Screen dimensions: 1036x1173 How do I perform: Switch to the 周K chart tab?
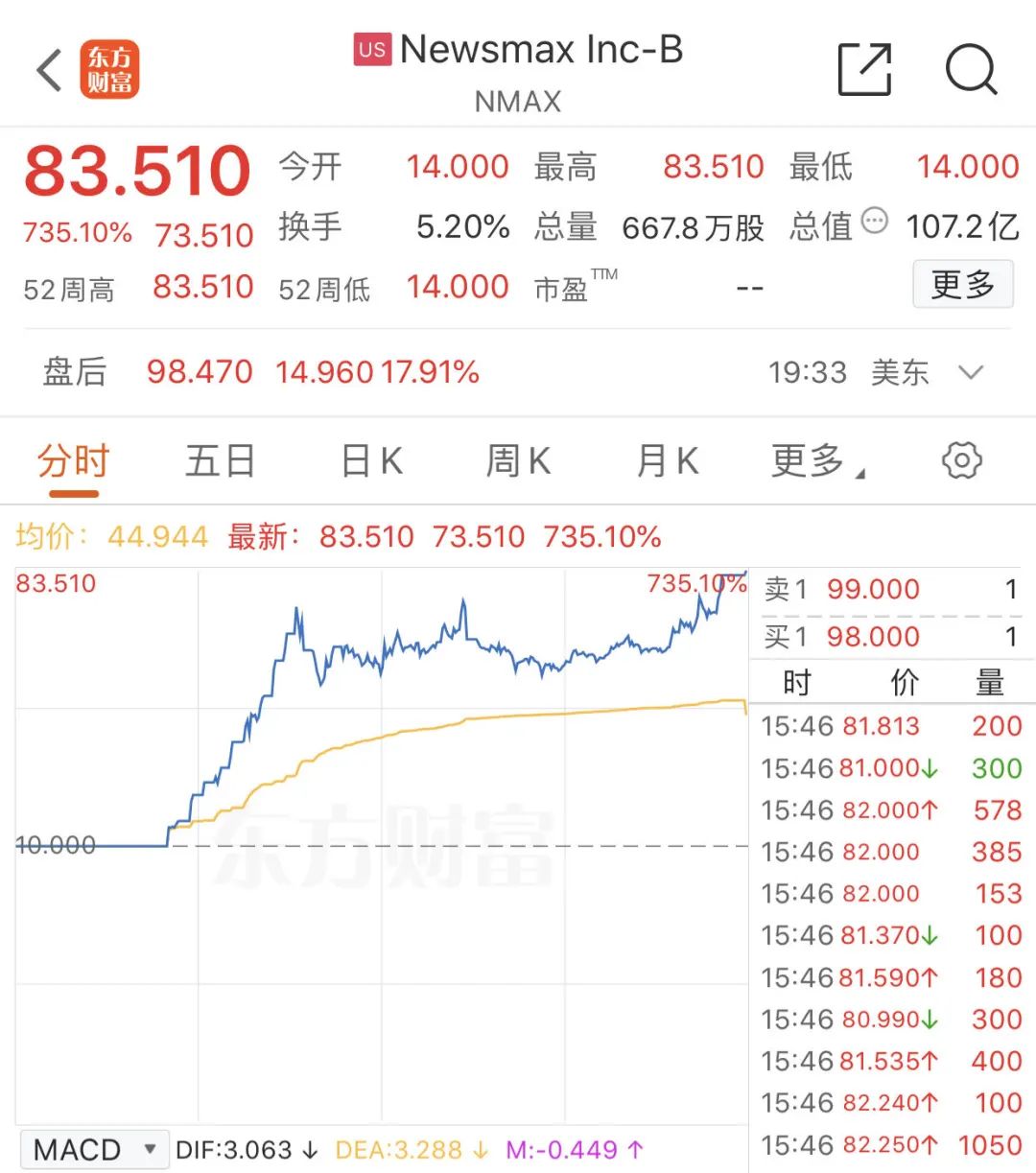click(x=518, y=461)
